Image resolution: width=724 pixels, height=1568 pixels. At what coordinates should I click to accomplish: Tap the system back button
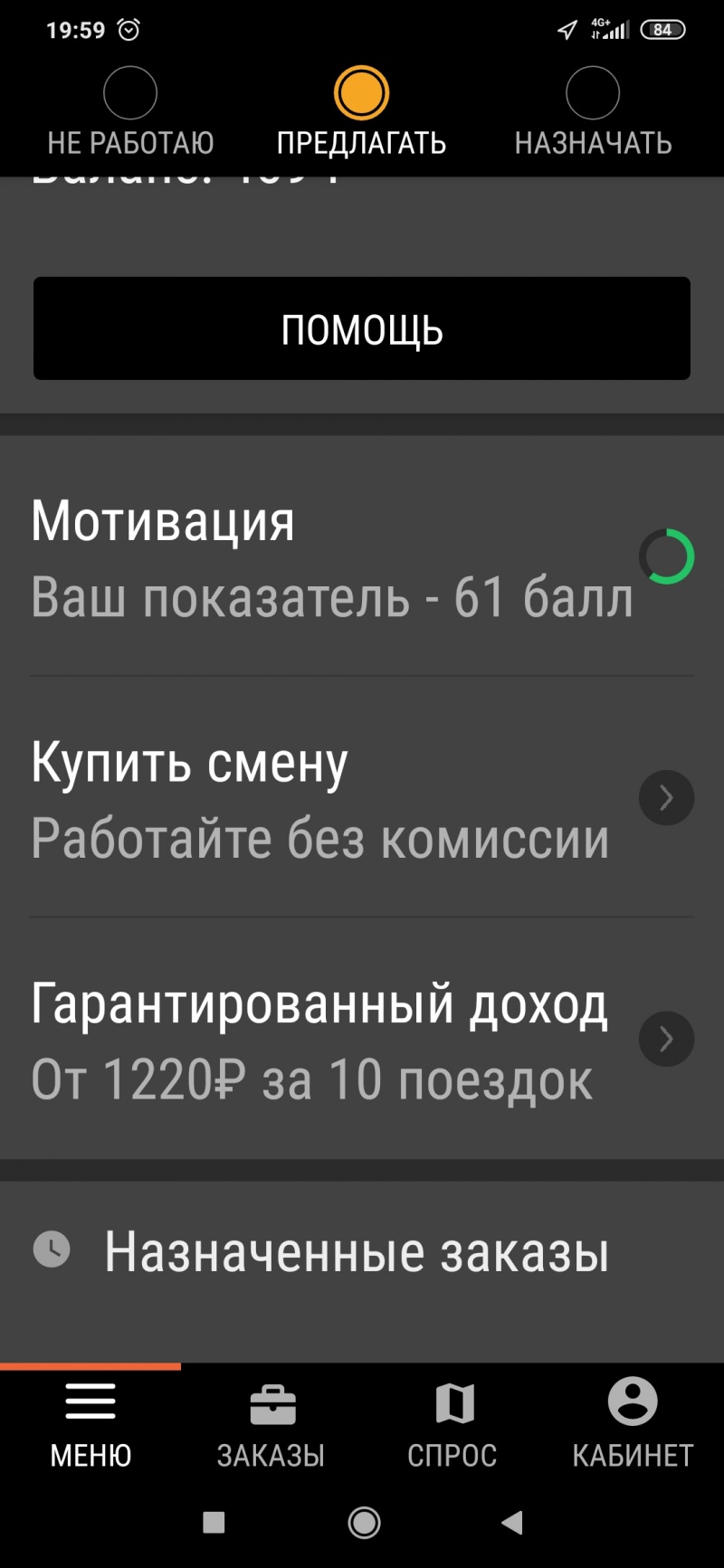click(x=512, y=1523)
